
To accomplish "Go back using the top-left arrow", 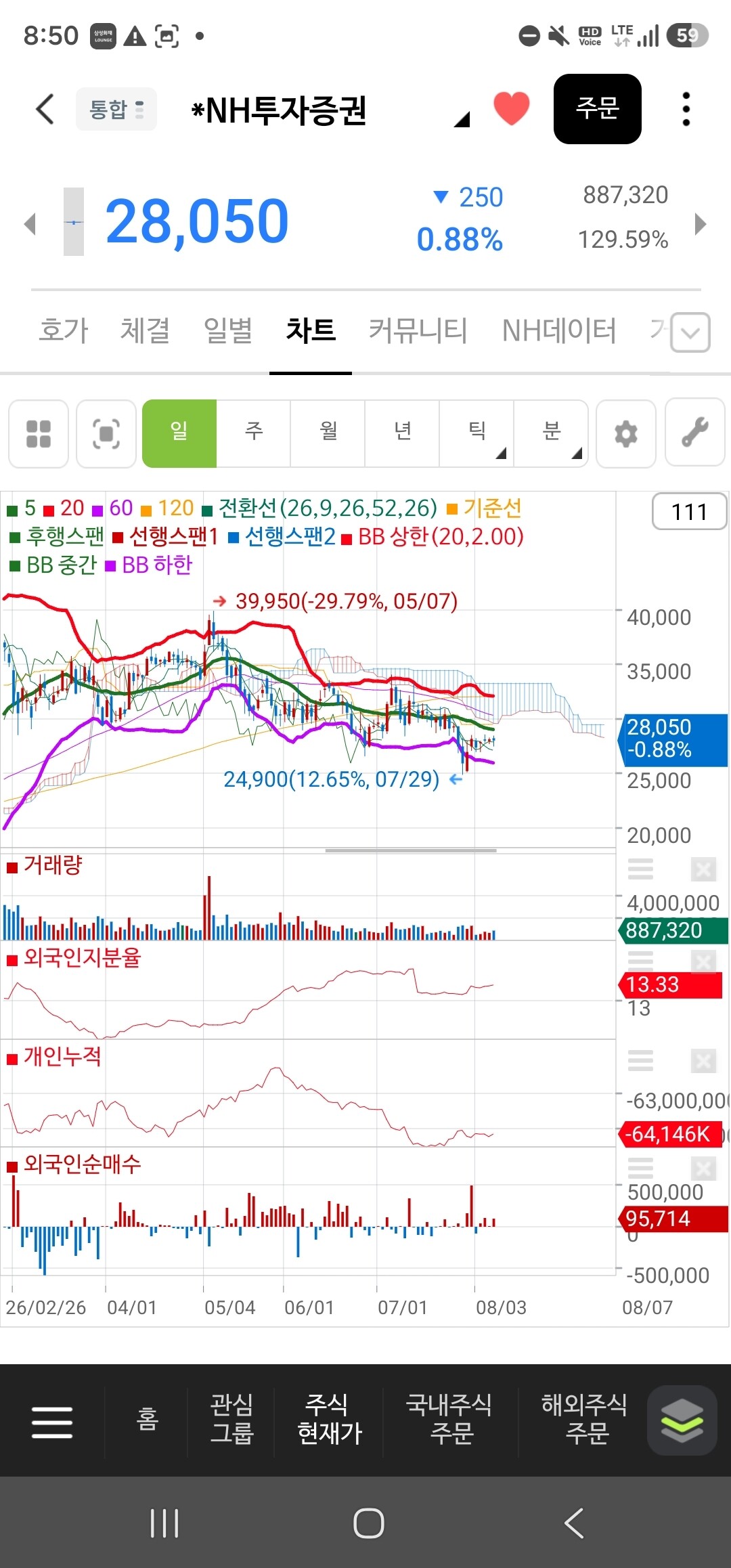I will pos(45,109).
